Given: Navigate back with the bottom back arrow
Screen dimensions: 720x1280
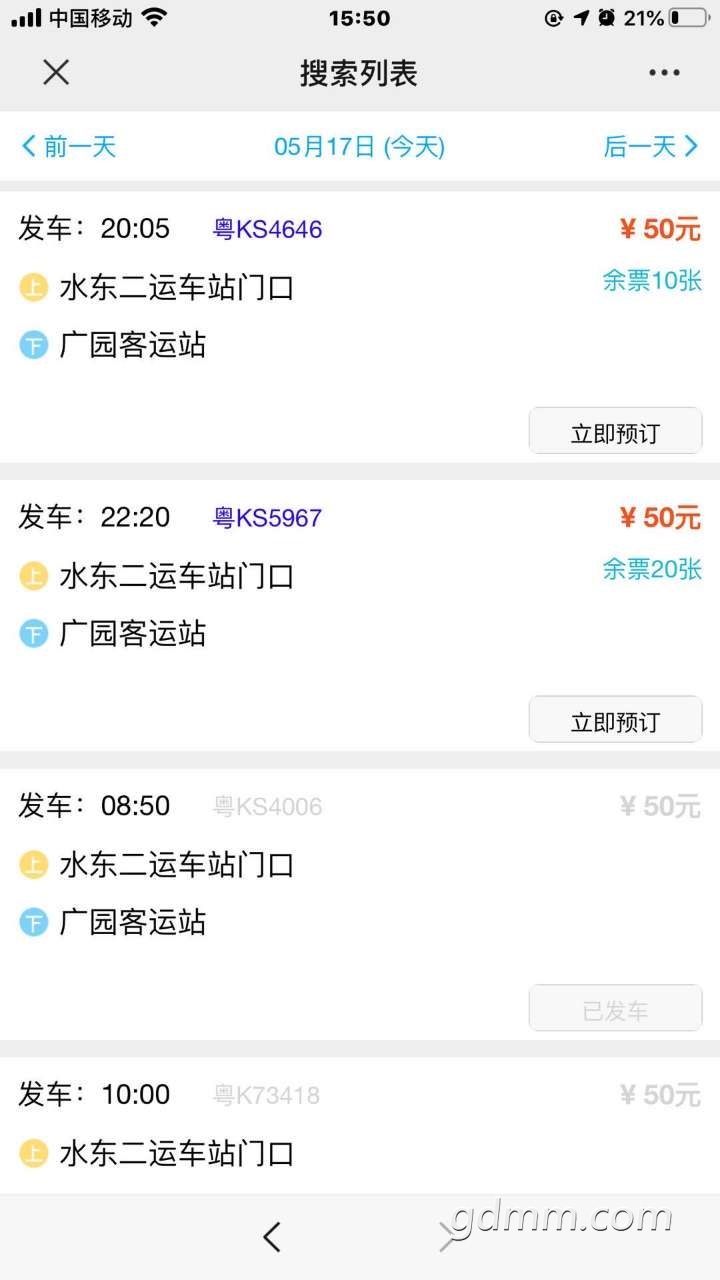Looking at the screenshot, I should [272, 1237].
